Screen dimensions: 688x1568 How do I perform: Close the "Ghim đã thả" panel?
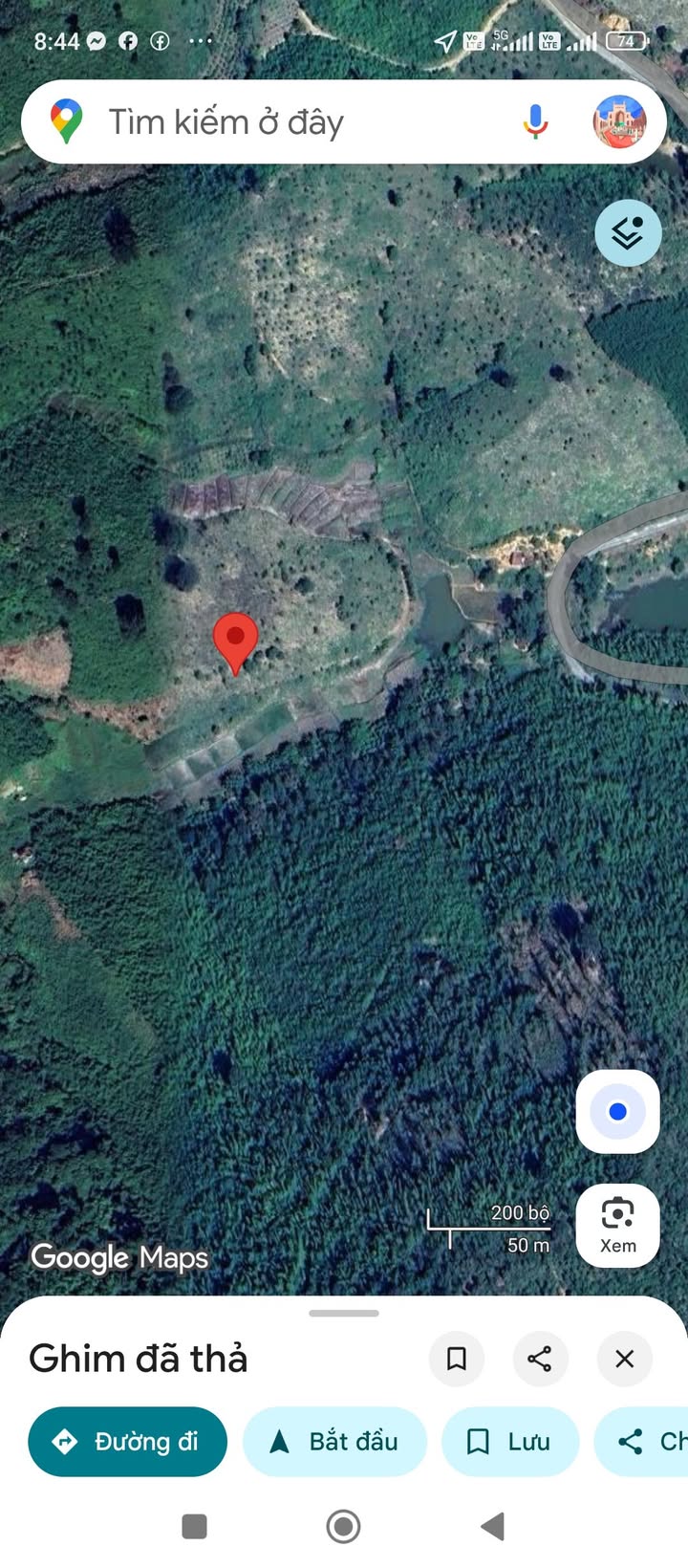point(625,1359)
